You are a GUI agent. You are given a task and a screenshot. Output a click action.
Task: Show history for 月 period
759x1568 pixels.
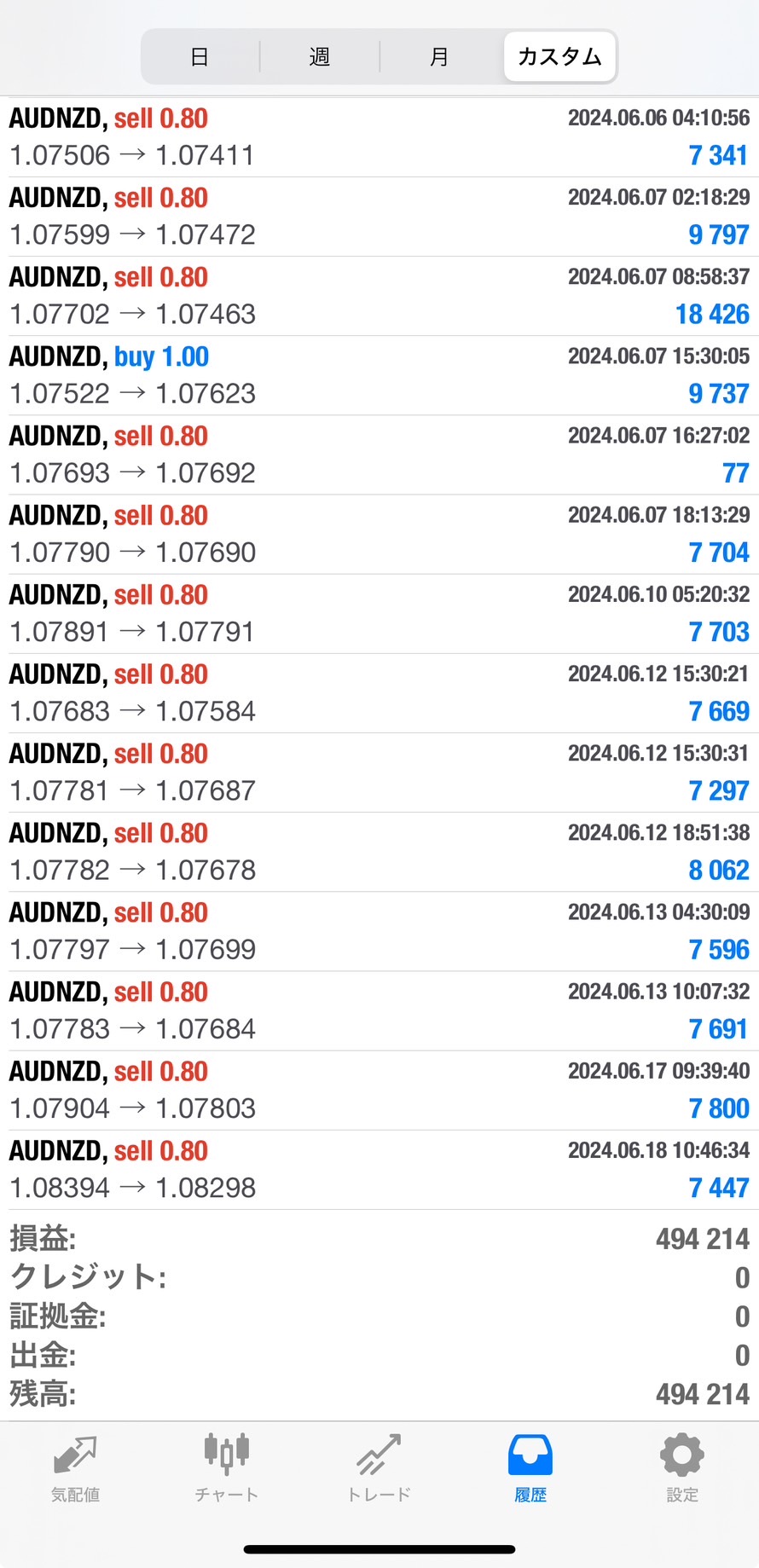439,57
